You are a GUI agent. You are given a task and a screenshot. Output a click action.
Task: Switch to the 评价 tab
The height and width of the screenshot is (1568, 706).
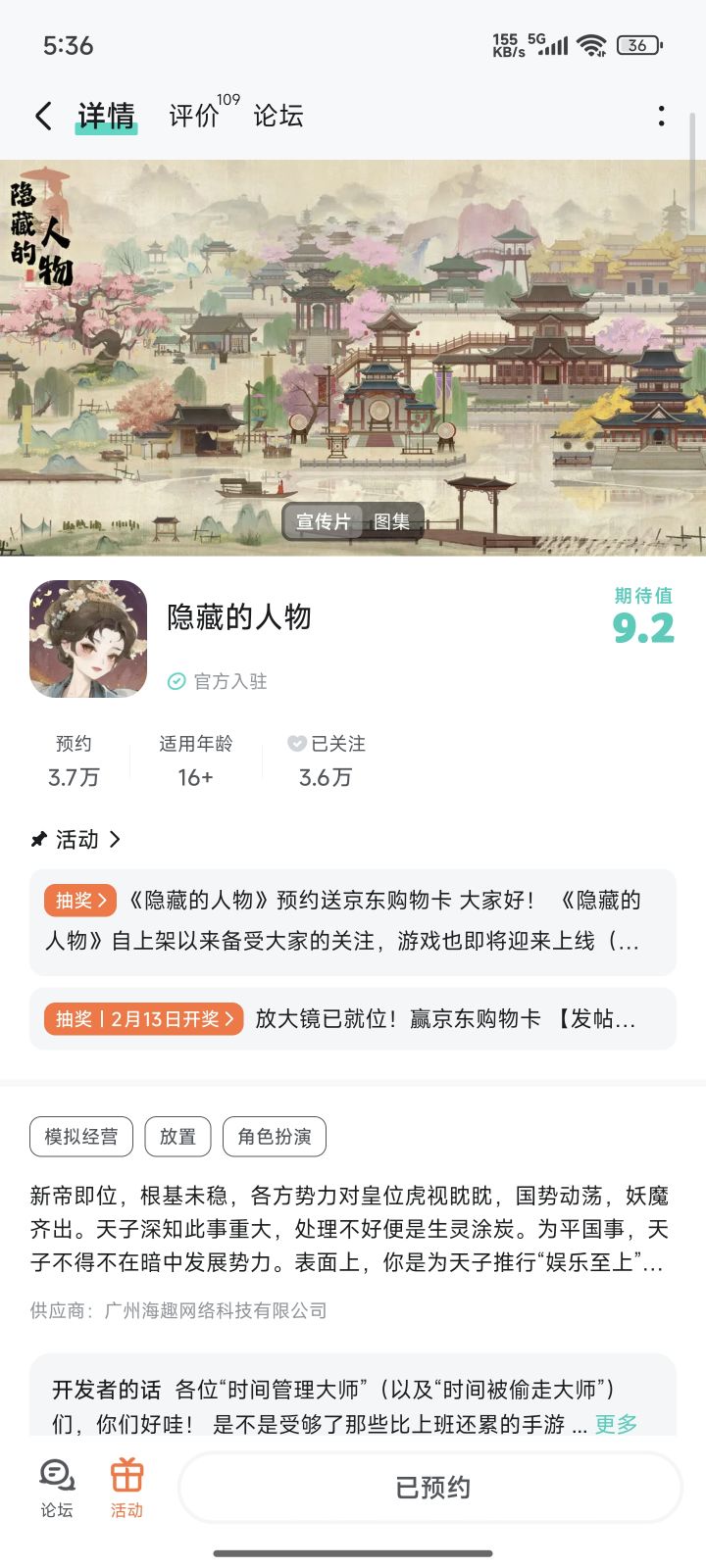click(x=195, y=115)
